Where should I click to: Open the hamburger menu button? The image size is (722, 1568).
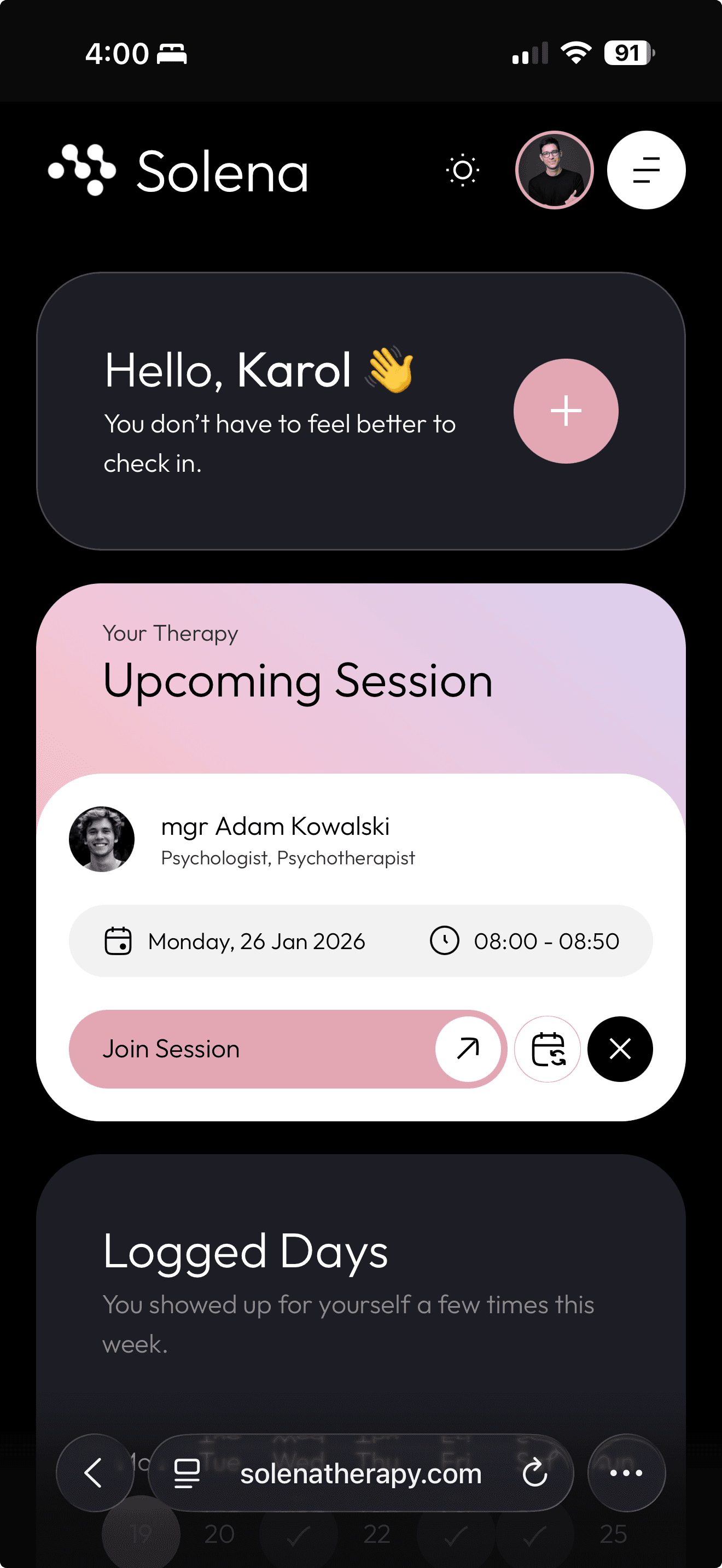646,171
